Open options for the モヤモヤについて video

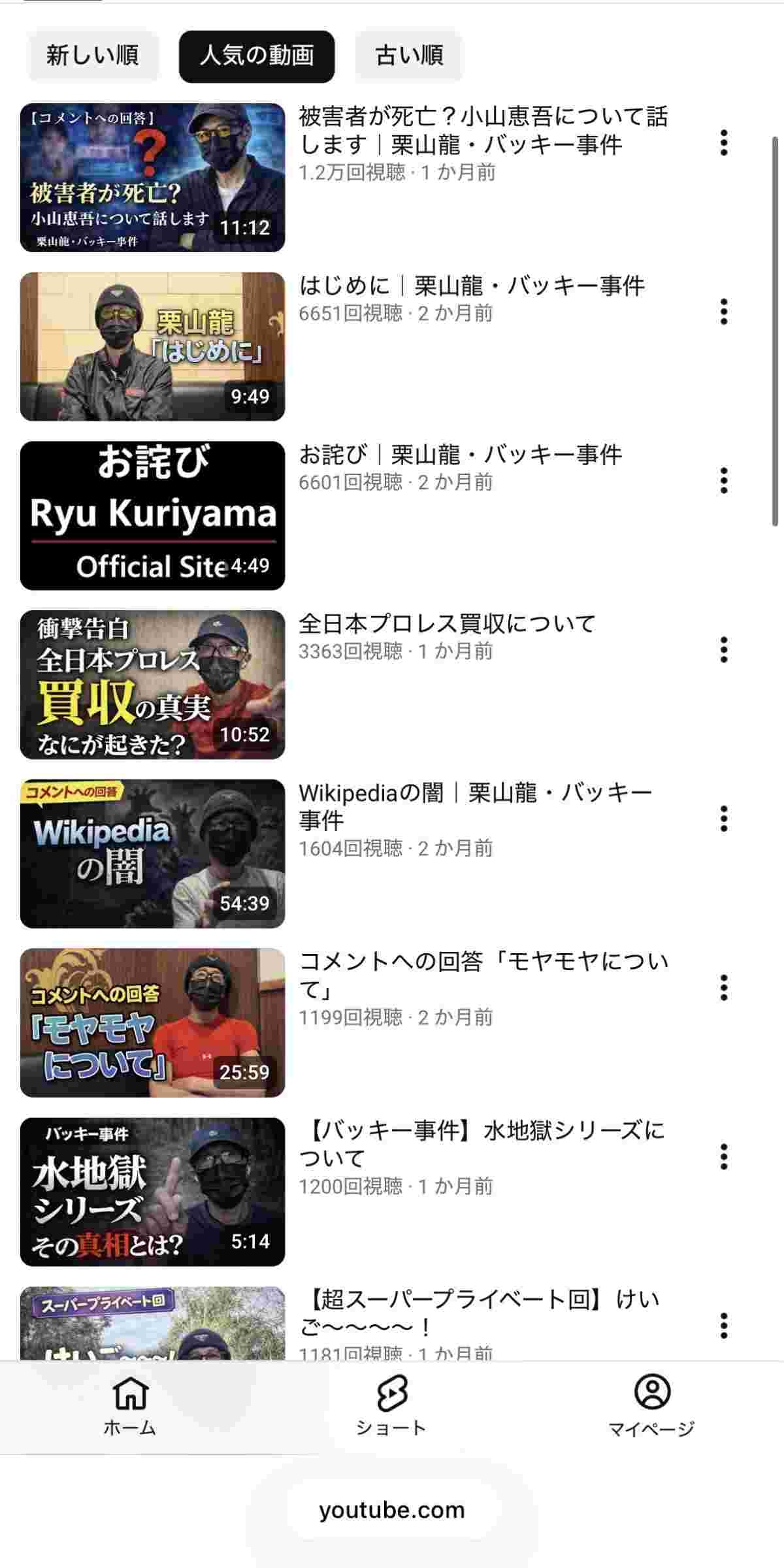coord(723,988)
